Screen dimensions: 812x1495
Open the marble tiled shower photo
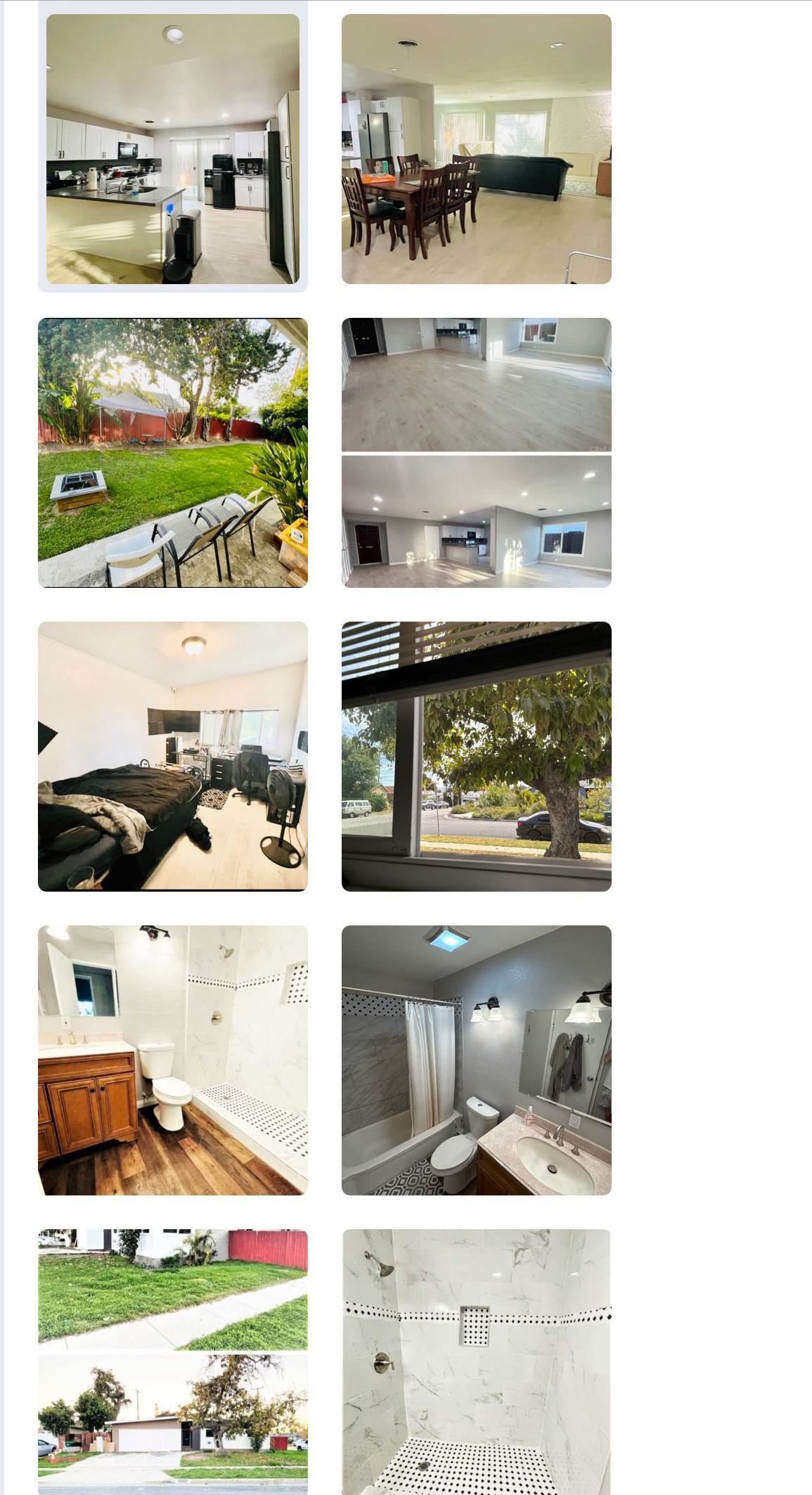(477, 1362)
